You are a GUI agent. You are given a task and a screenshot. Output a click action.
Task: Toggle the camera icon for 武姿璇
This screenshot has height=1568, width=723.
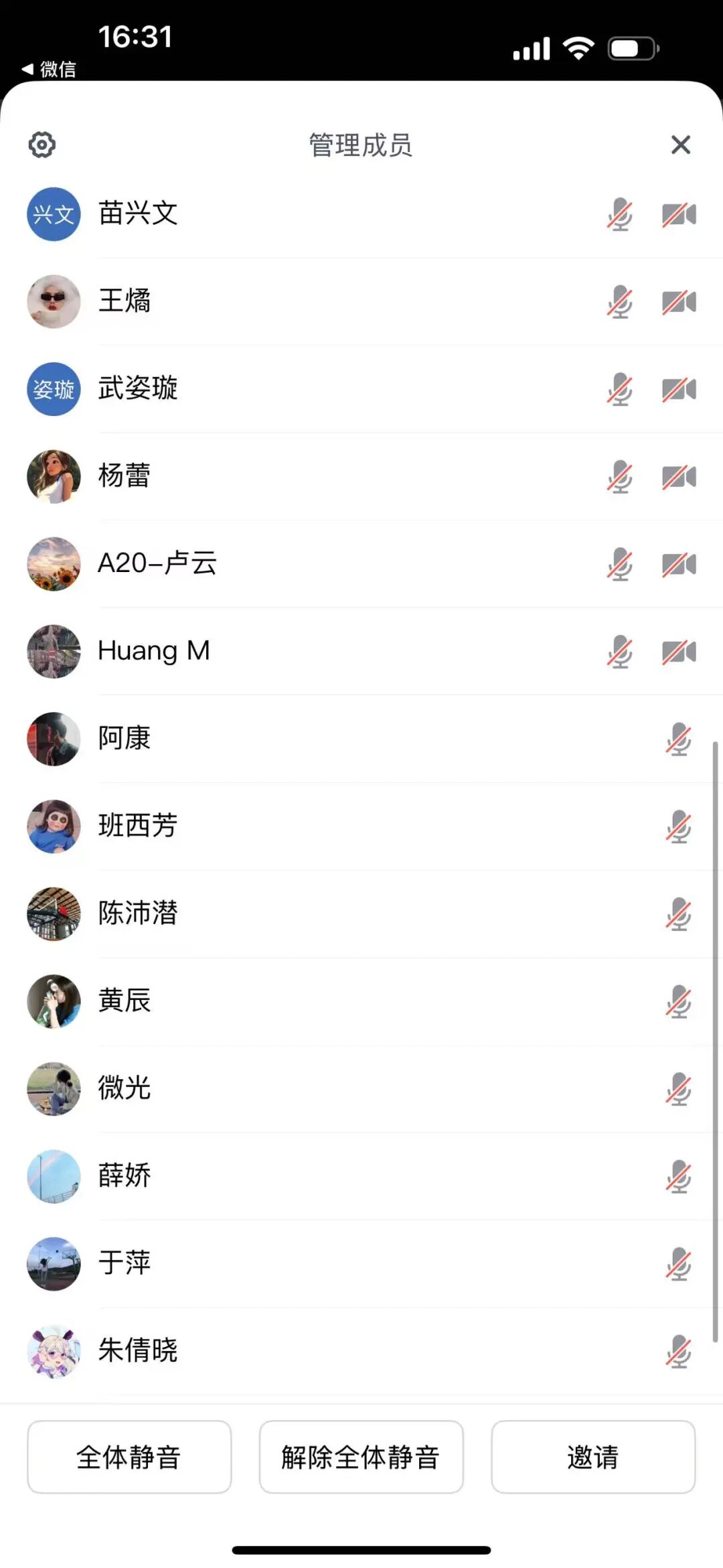click(679, 389)
